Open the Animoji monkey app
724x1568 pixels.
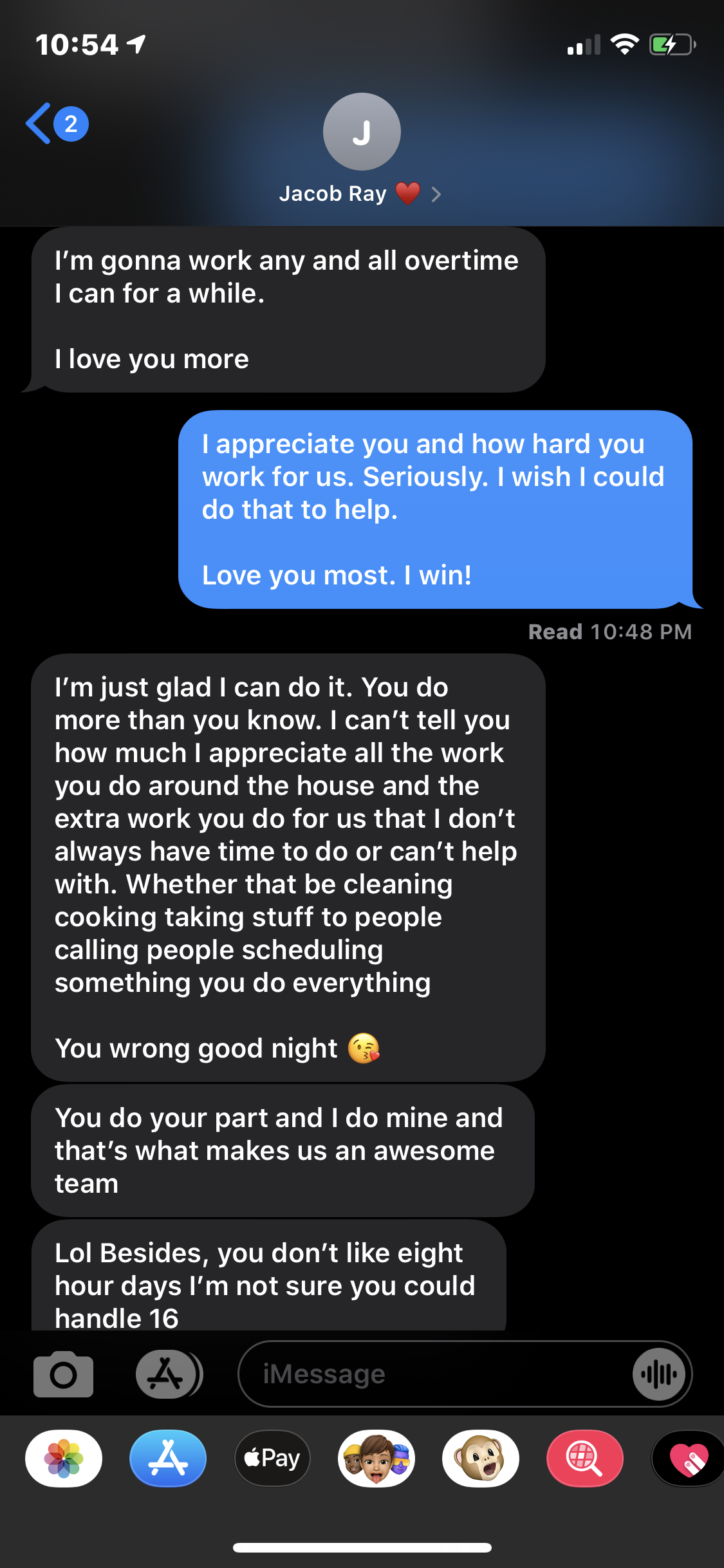pyautogui.click(x=481, y=1458)
